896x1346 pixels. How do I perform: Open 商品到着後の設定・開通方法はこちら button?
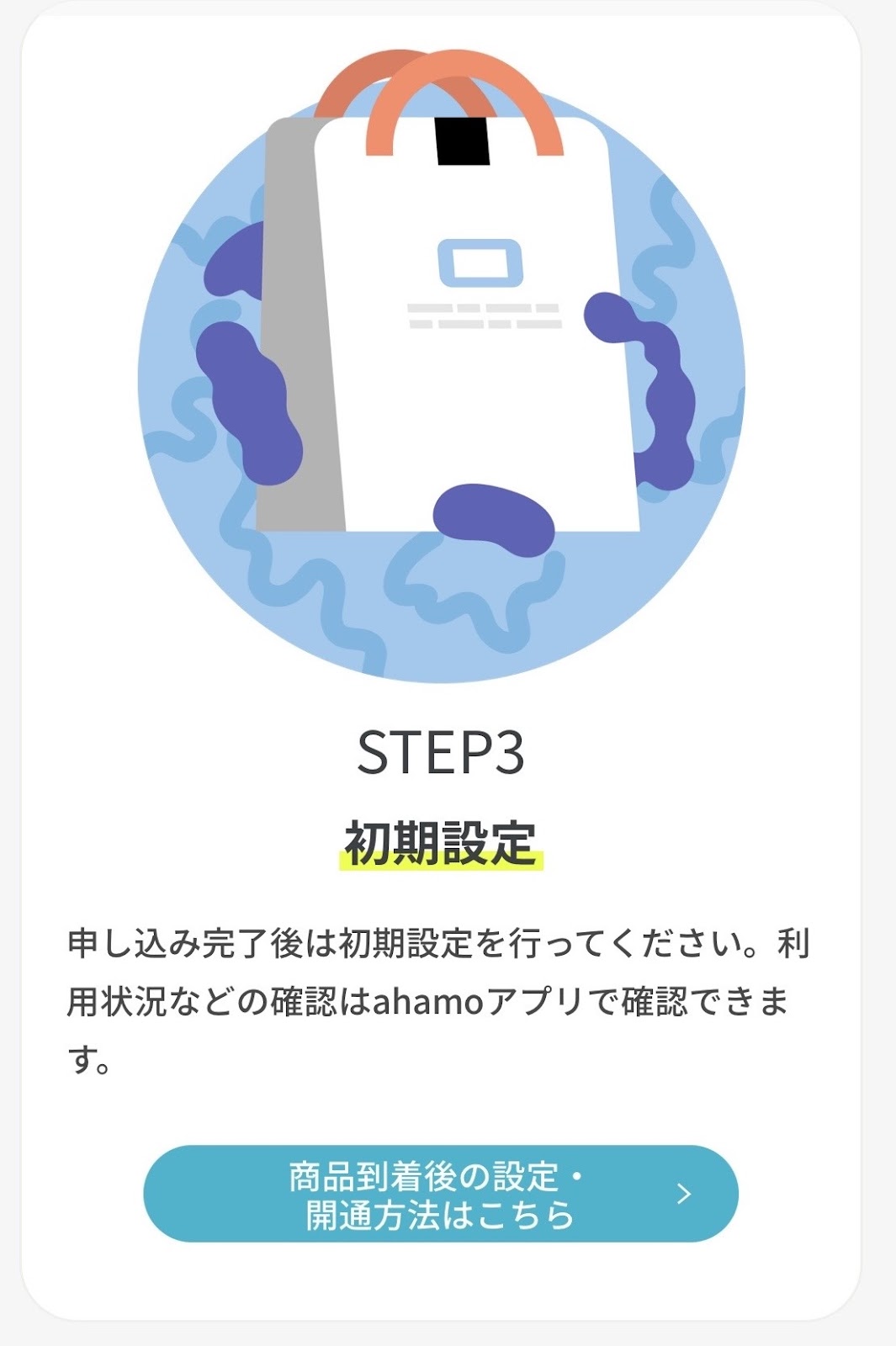(x=440, y=1194)
